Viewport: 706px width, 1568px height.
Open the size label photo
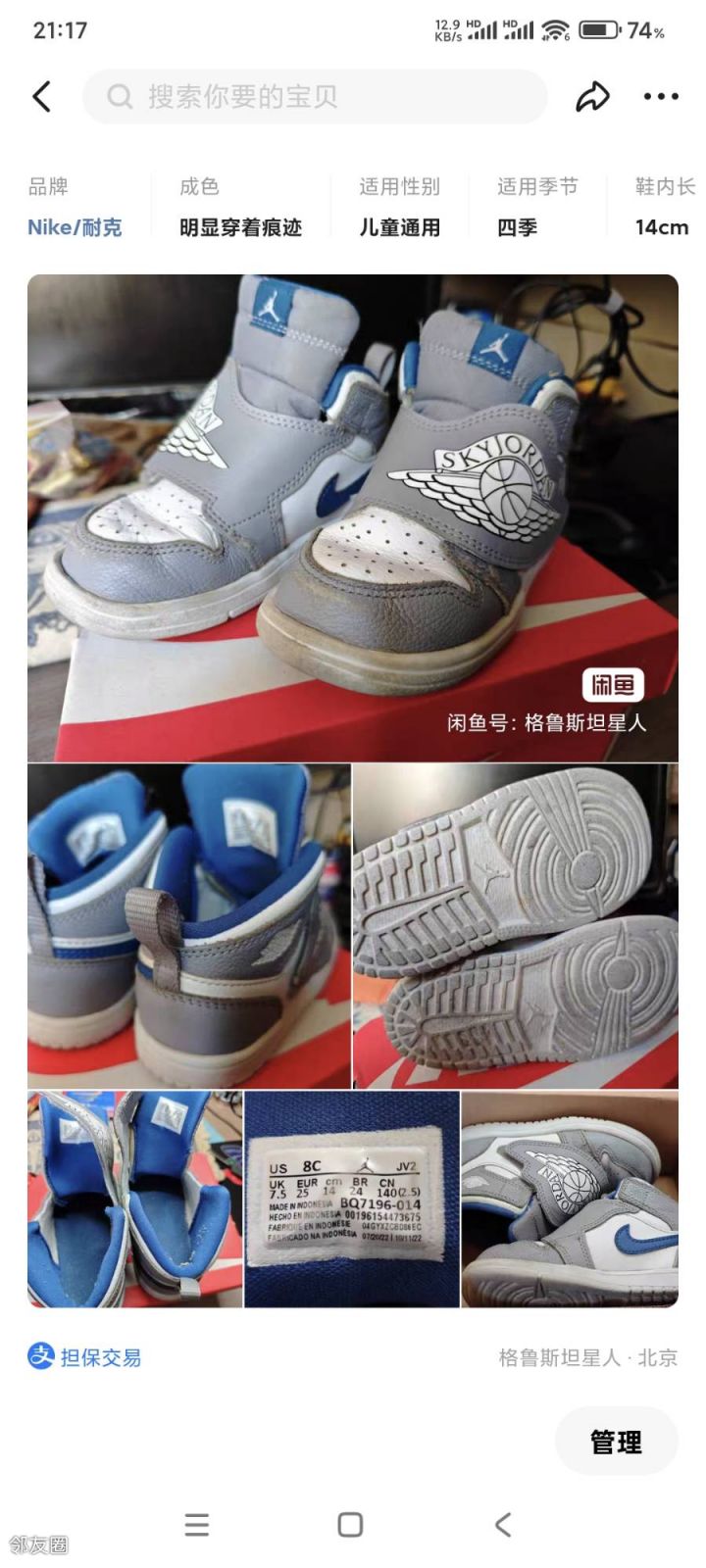click(351, 1199)
